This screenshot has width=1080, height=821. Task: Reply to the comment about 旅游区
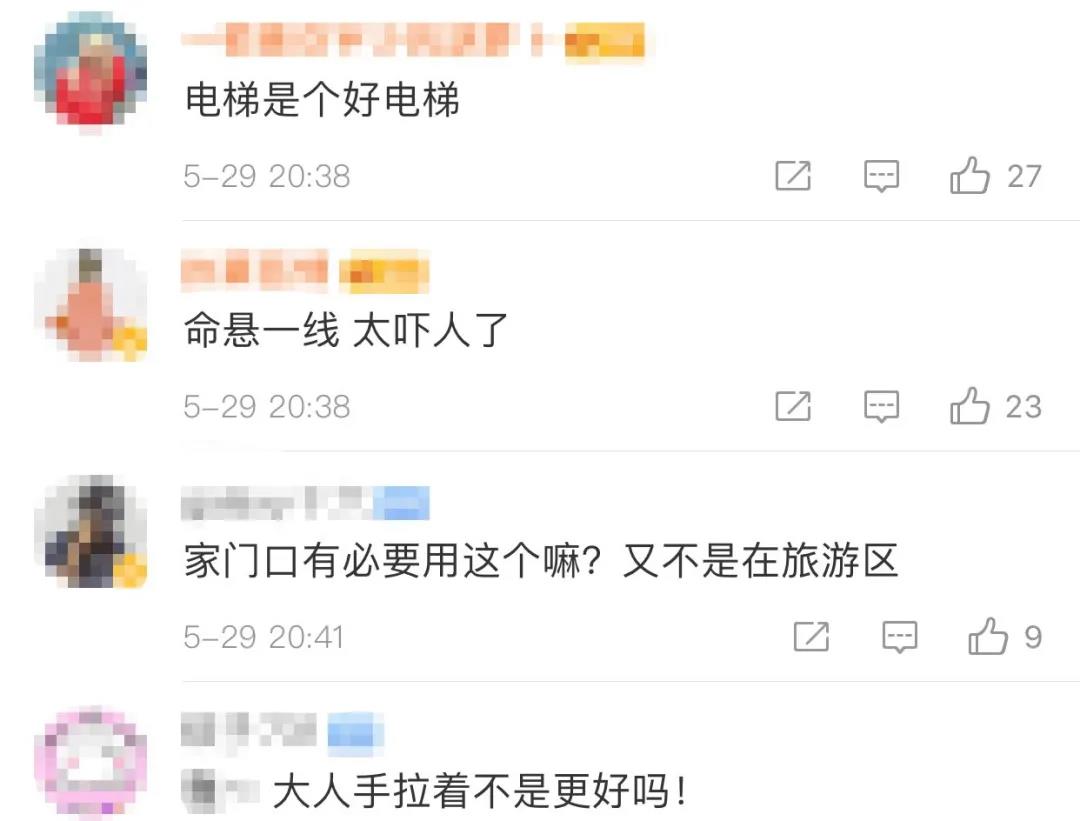point(900,637)
